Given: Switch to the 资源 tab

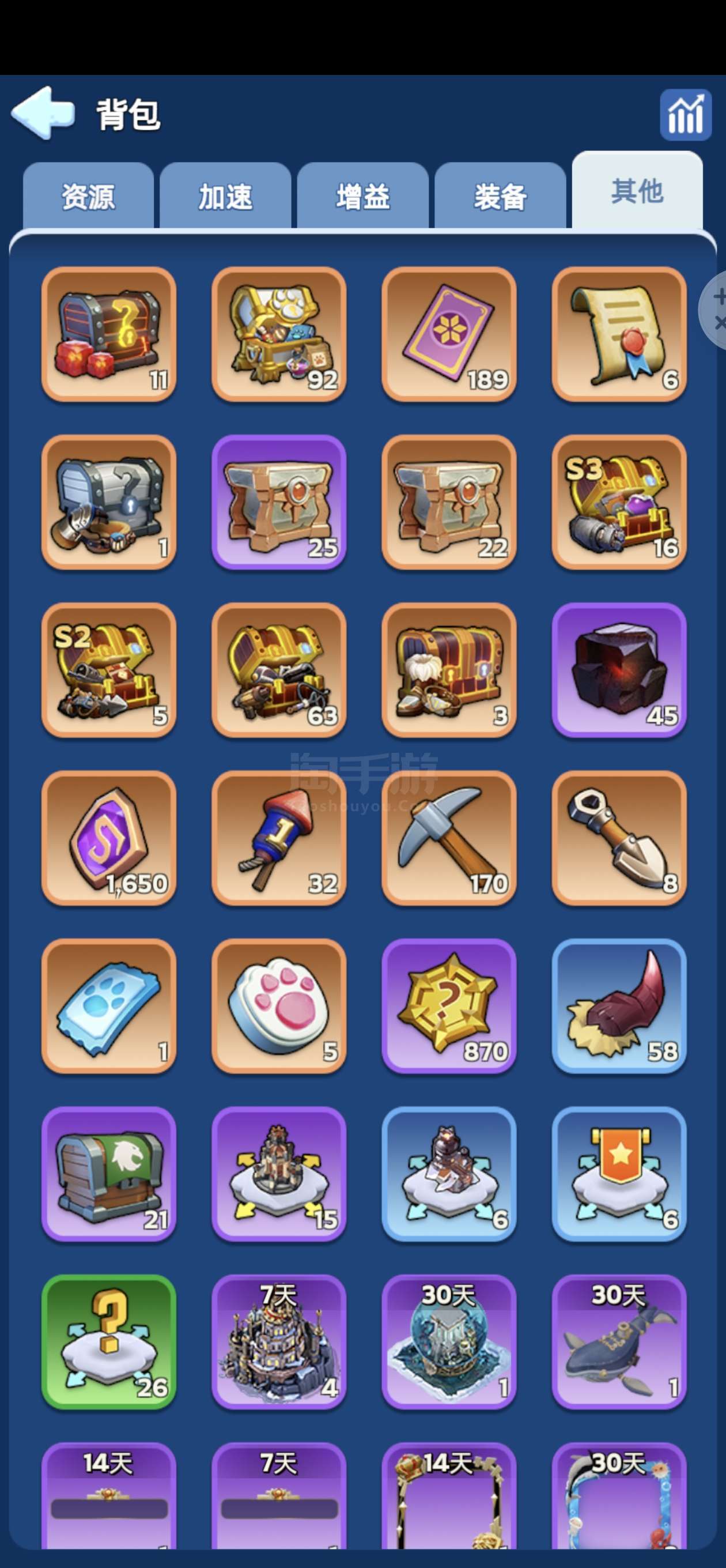Looking at the screenshot, I should (x=88, y=197).
